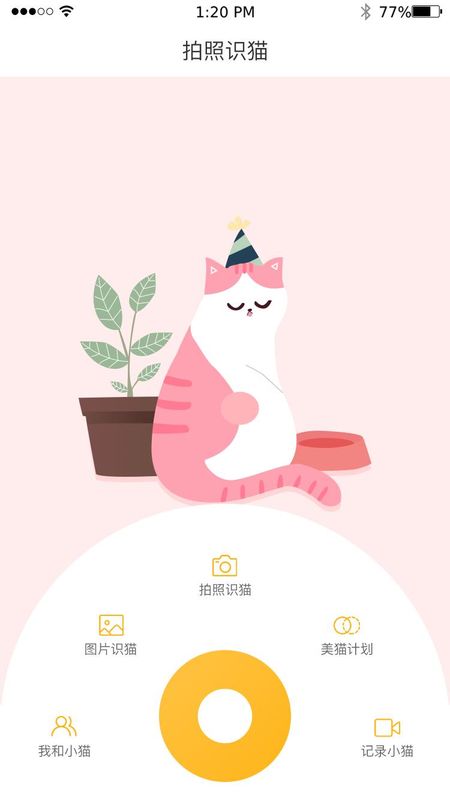
Task: Select 拍照识猫 camera option
Action: point(224,576)
